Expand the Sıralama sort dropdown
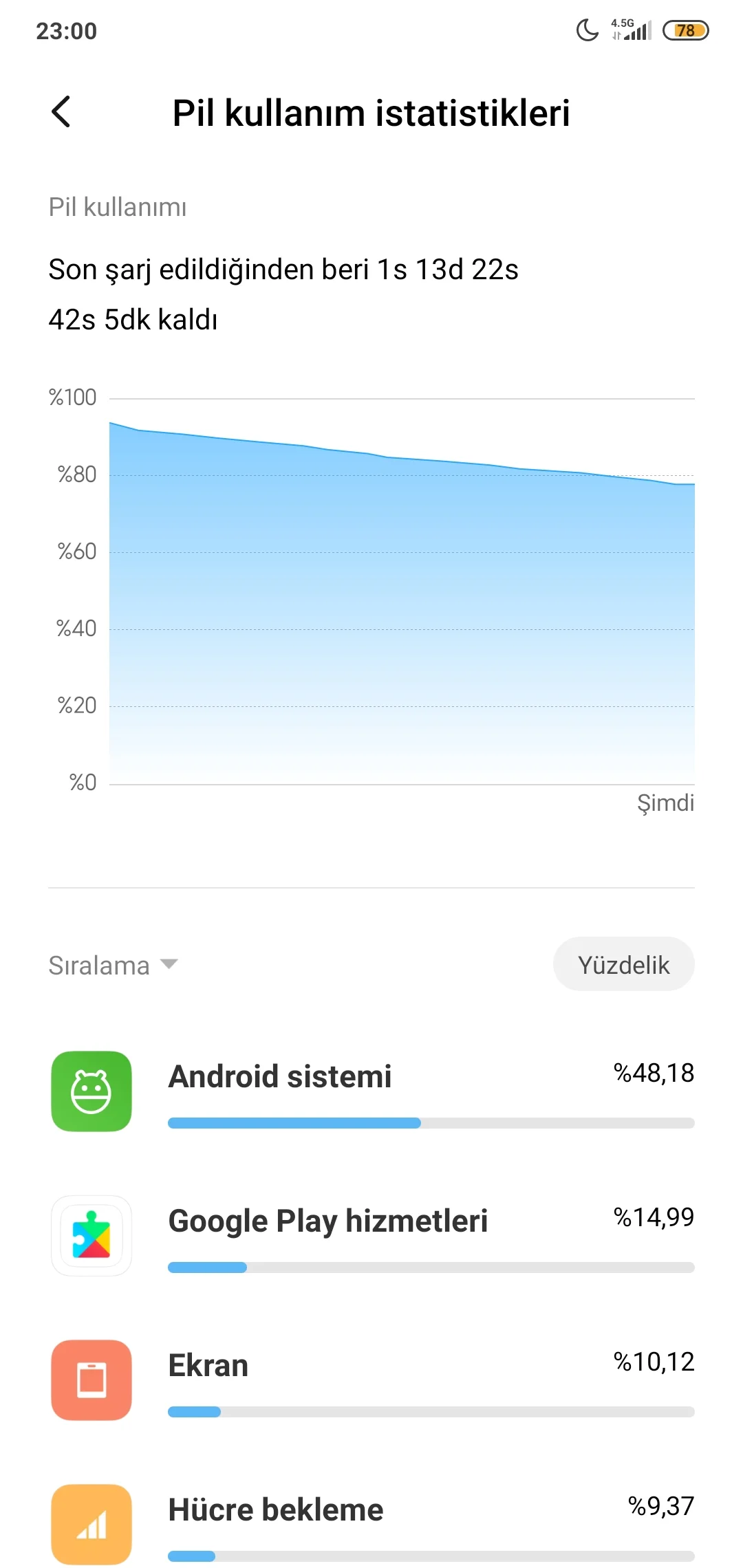Viewport: 743px width, 1568px height. click(114, 965)
